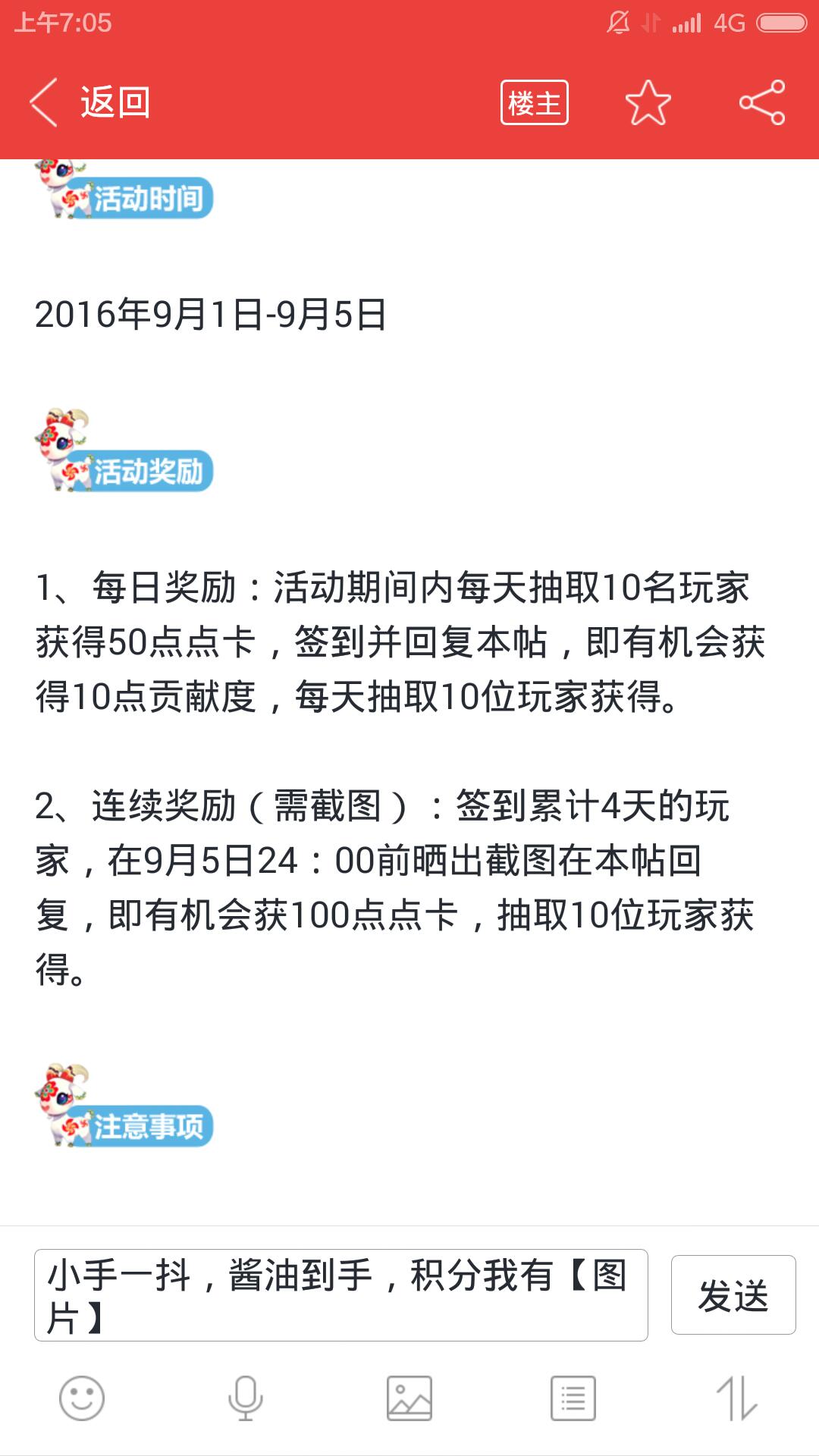
Task: Share this post
Action: (762, 102)
